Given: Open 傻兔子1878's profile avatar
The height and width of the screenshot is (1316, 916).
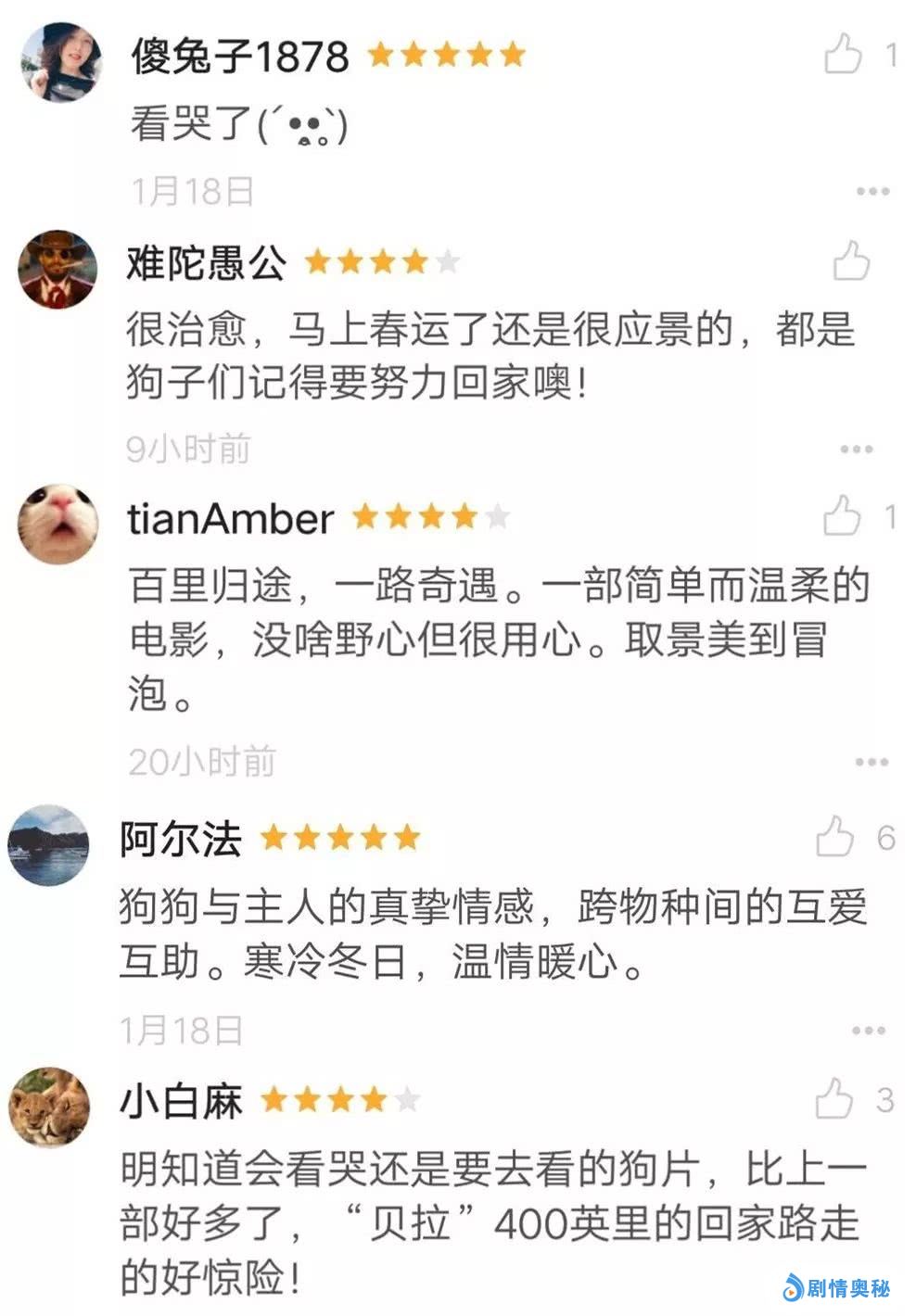Looking at the screenshot, I should point(62,62).
